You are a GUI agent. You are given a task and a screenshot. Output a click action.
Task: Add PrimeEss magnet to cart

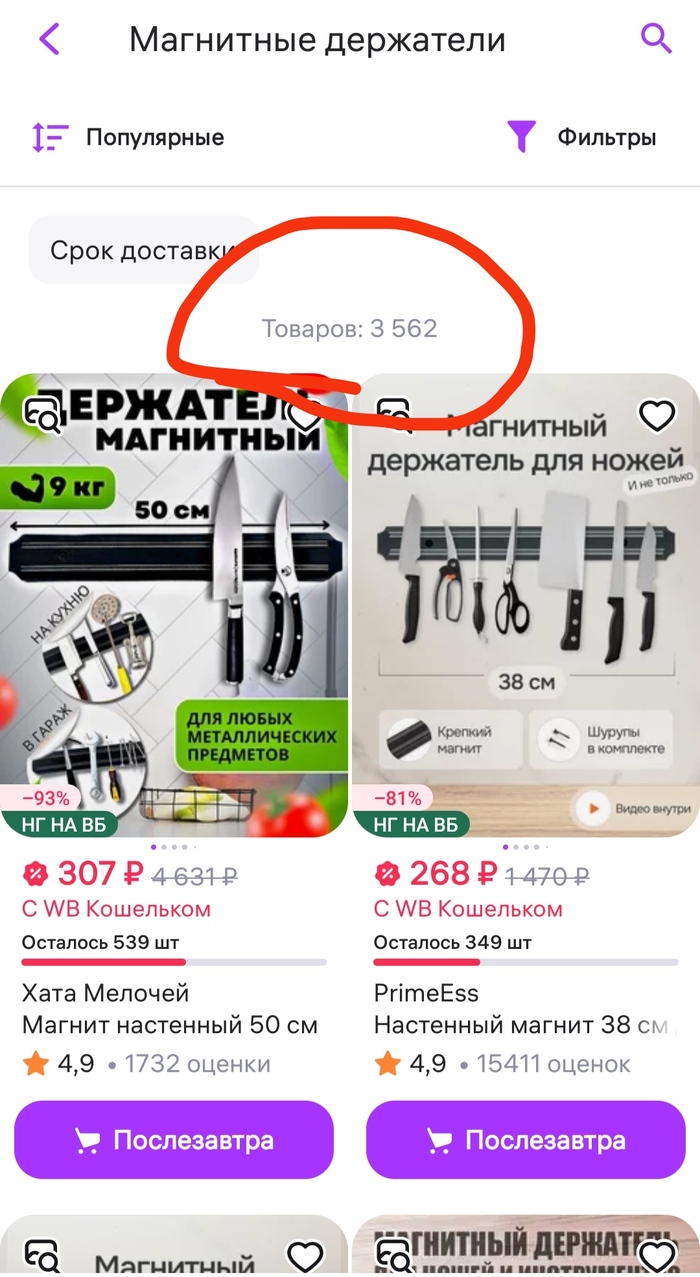pos(525,1140)
